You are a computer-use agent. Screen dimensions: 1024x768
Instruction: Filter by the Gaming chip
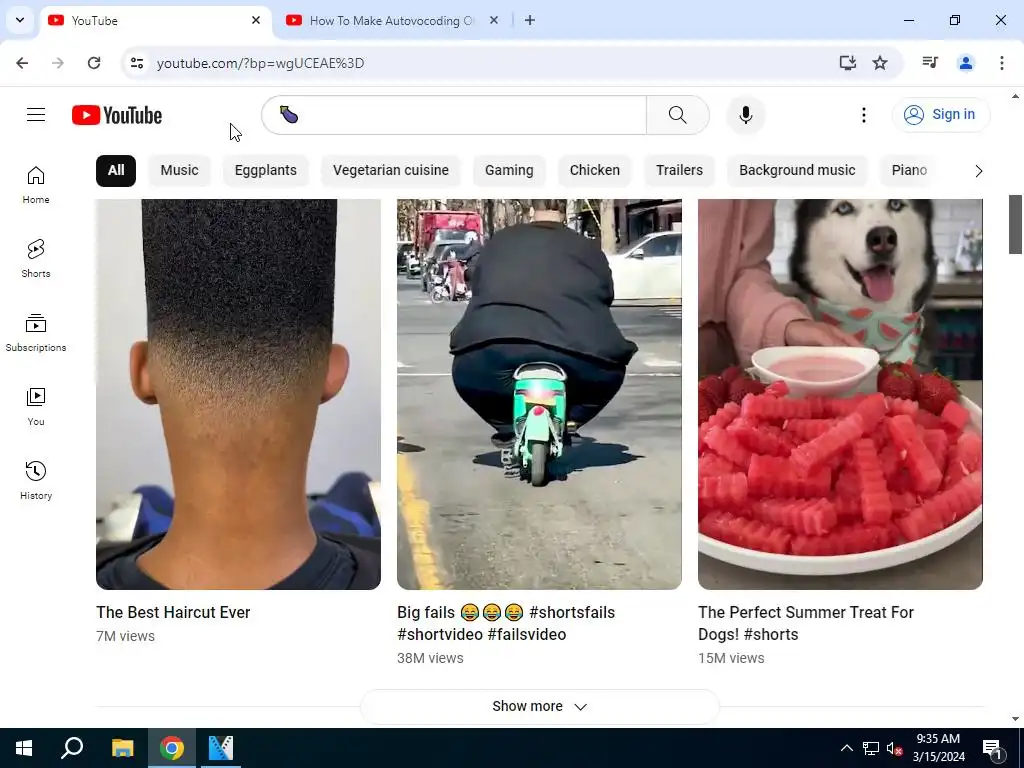509,170
